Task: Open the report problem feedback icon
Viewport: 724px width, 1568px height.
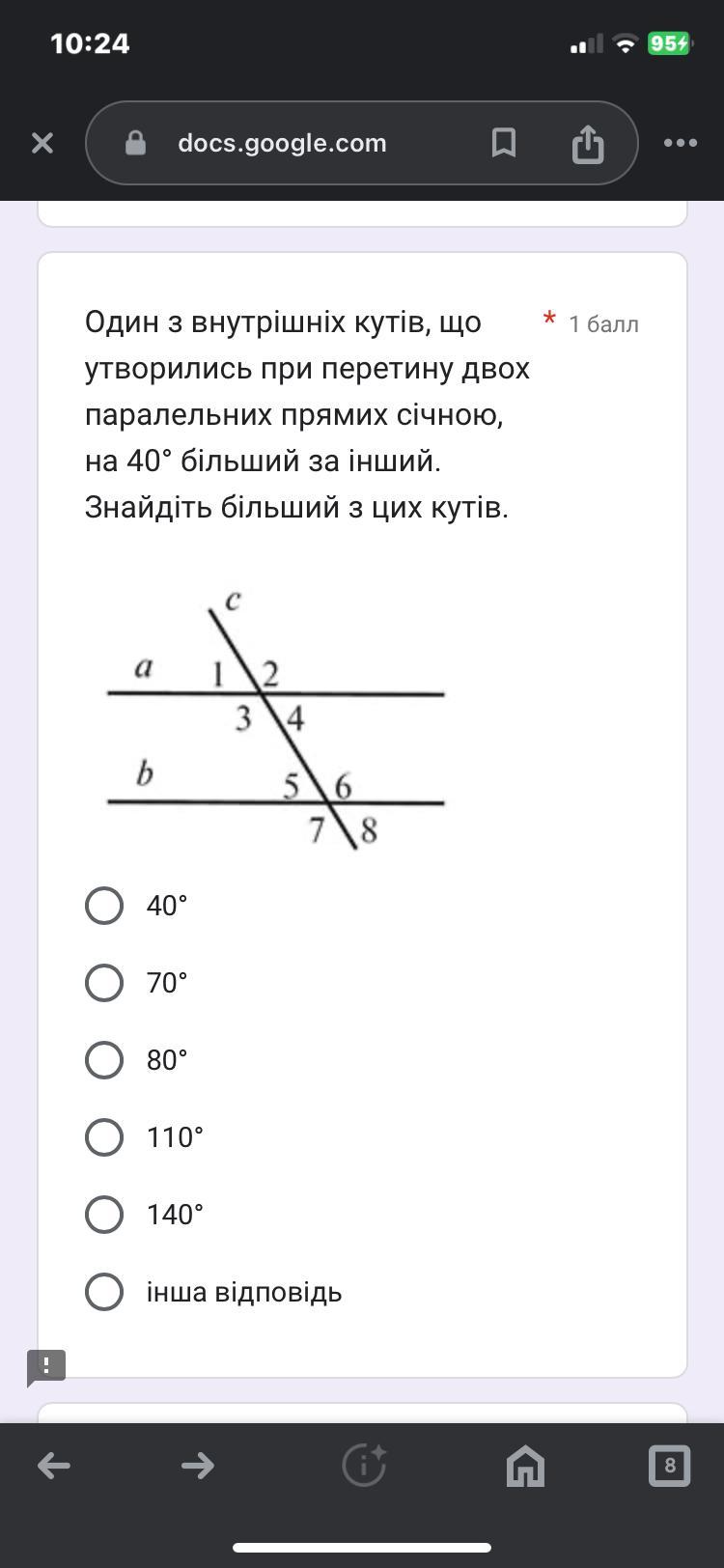Action: [x=45, y=1366]
